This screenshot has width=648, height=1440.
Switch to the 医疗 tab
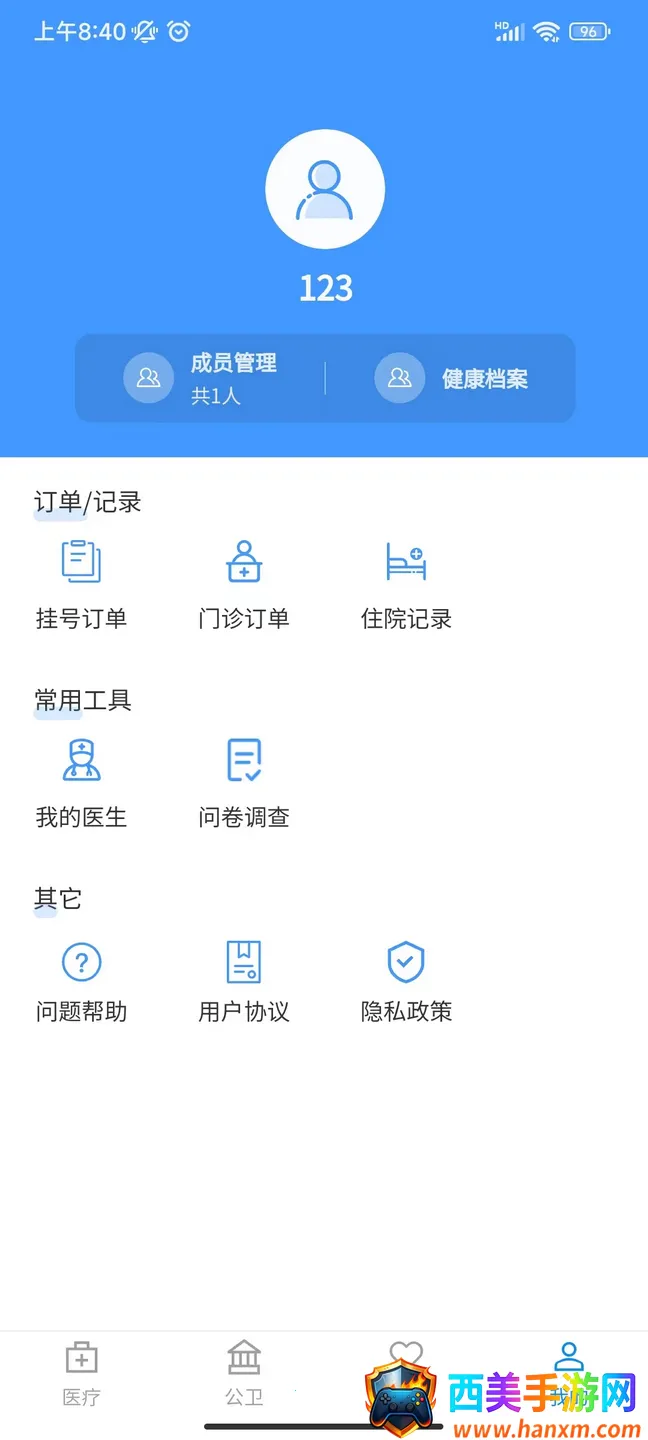[81, 1374]
